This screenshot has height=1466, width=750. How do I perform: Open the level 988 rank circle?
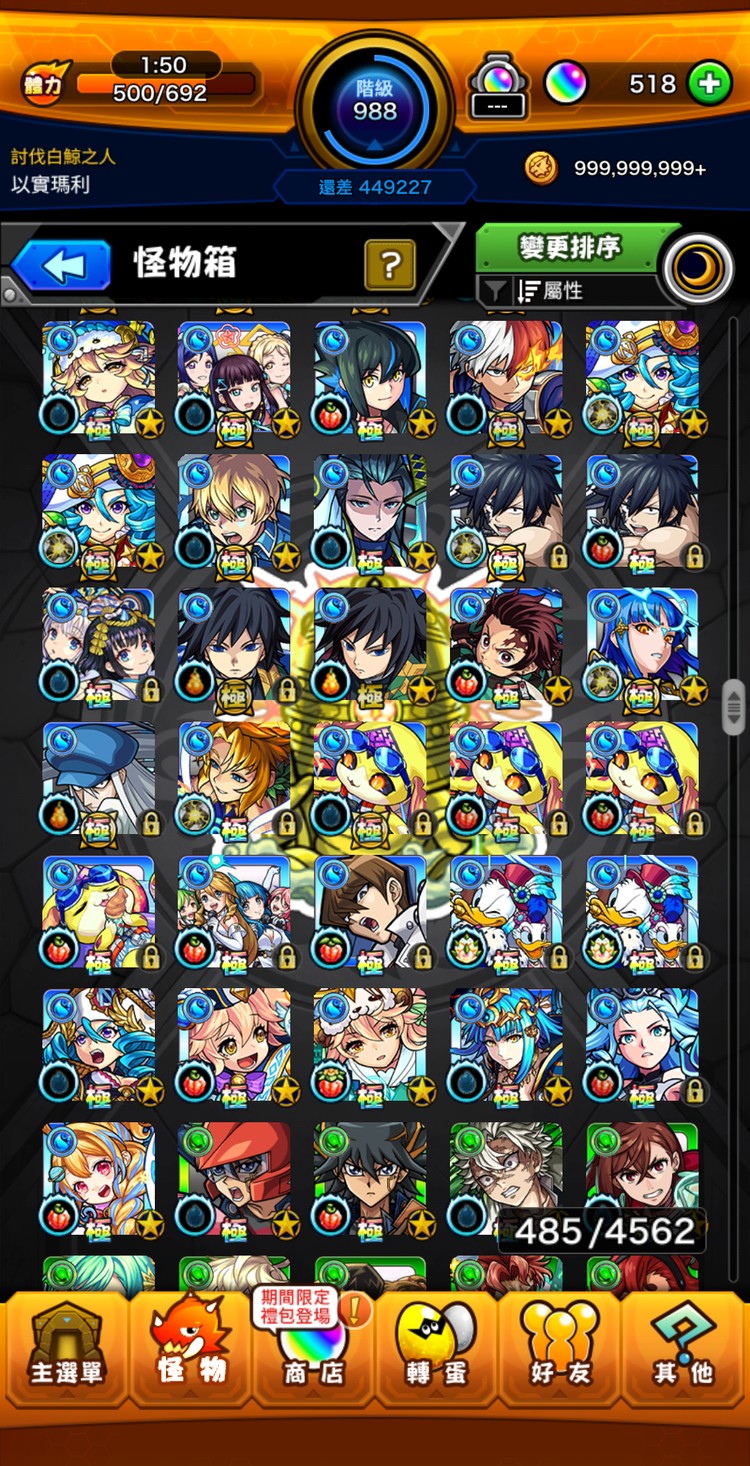tap(375, 100)
